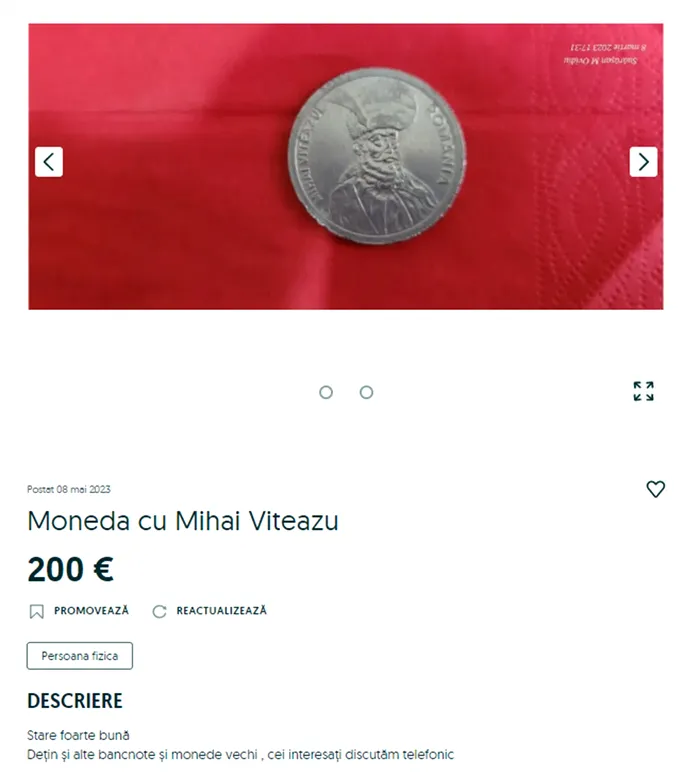Save listing with the heart icon
The image size is (700, 774).
pyautogui.click(x=655, y=489)
